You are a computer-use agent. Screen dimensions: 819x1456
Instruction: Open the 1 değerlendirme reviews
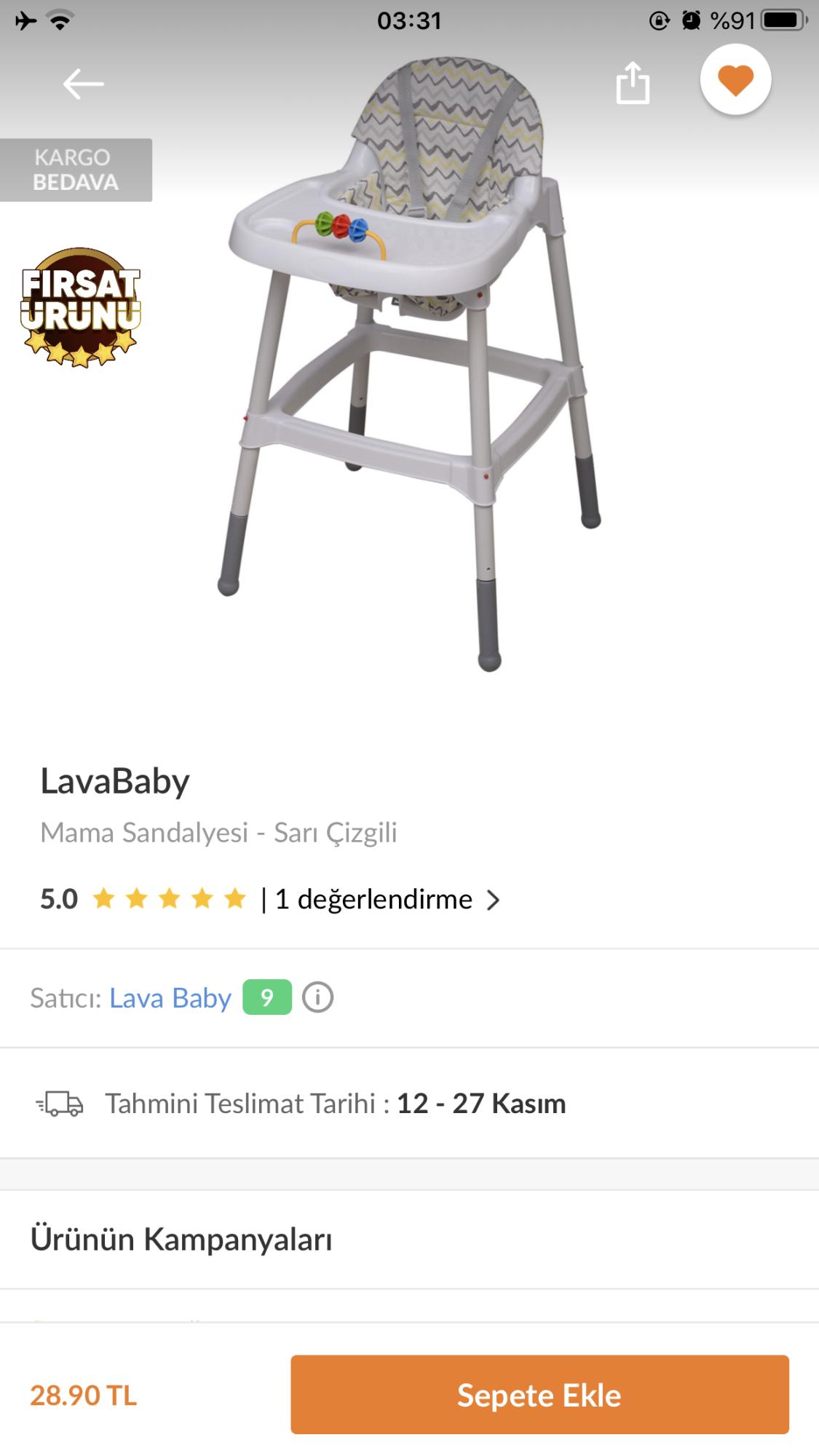387,900
